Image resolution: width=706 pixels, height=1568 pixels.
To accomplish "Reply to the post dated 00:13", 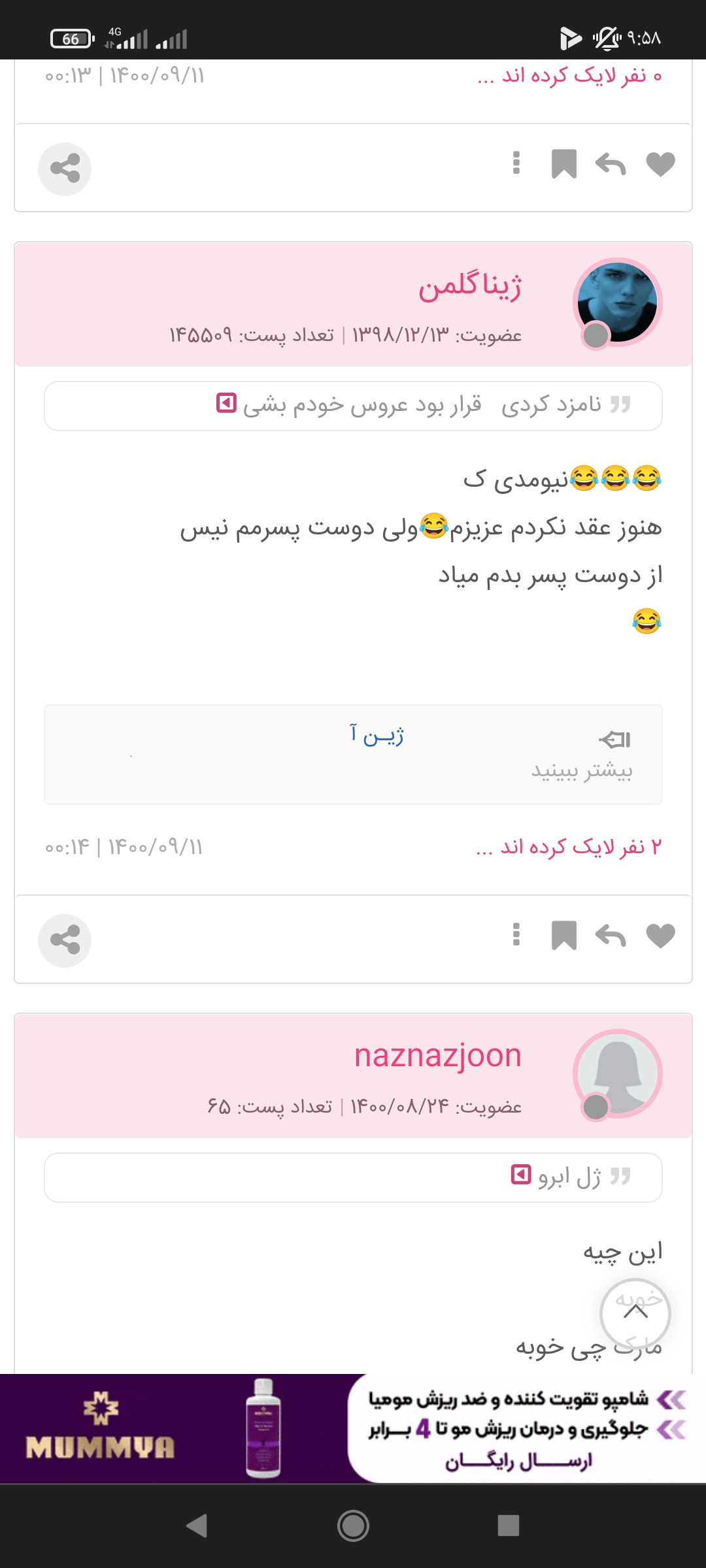I will (x=611, y=164).
